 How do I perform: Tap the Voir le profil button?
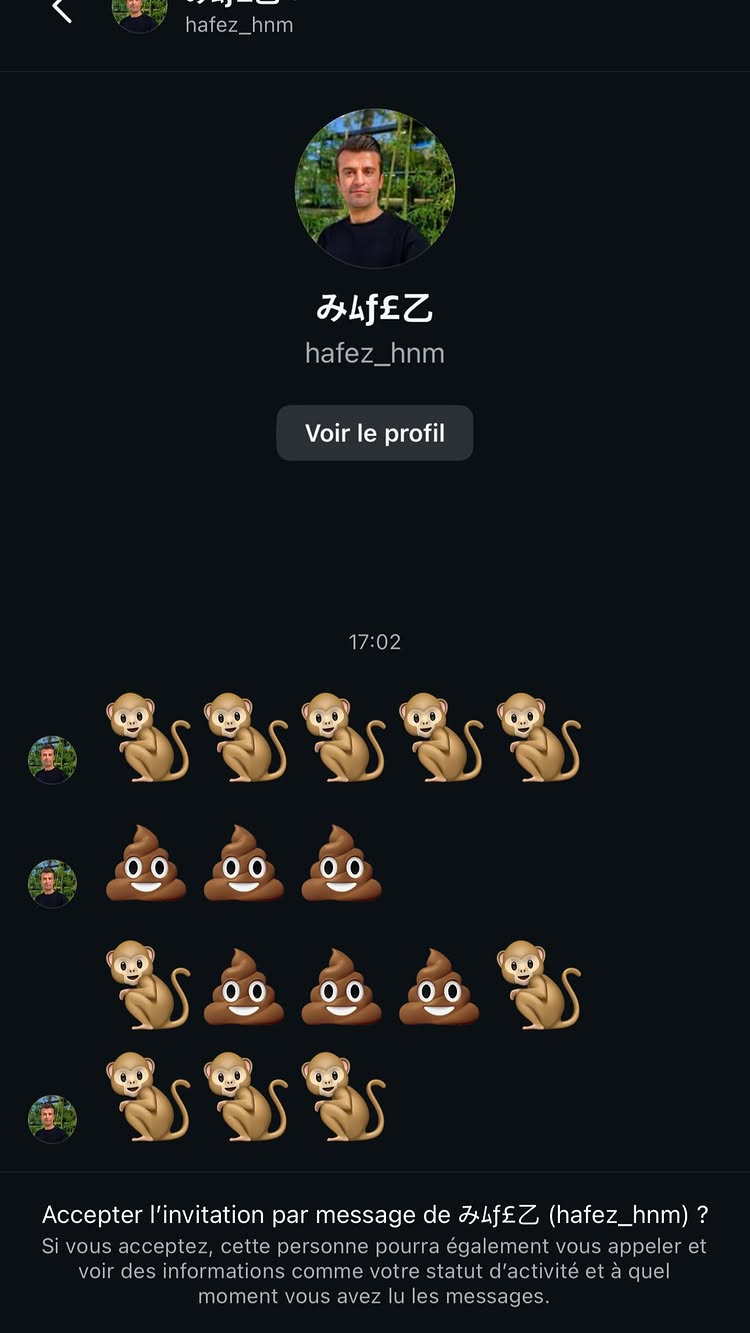point(374,433)
